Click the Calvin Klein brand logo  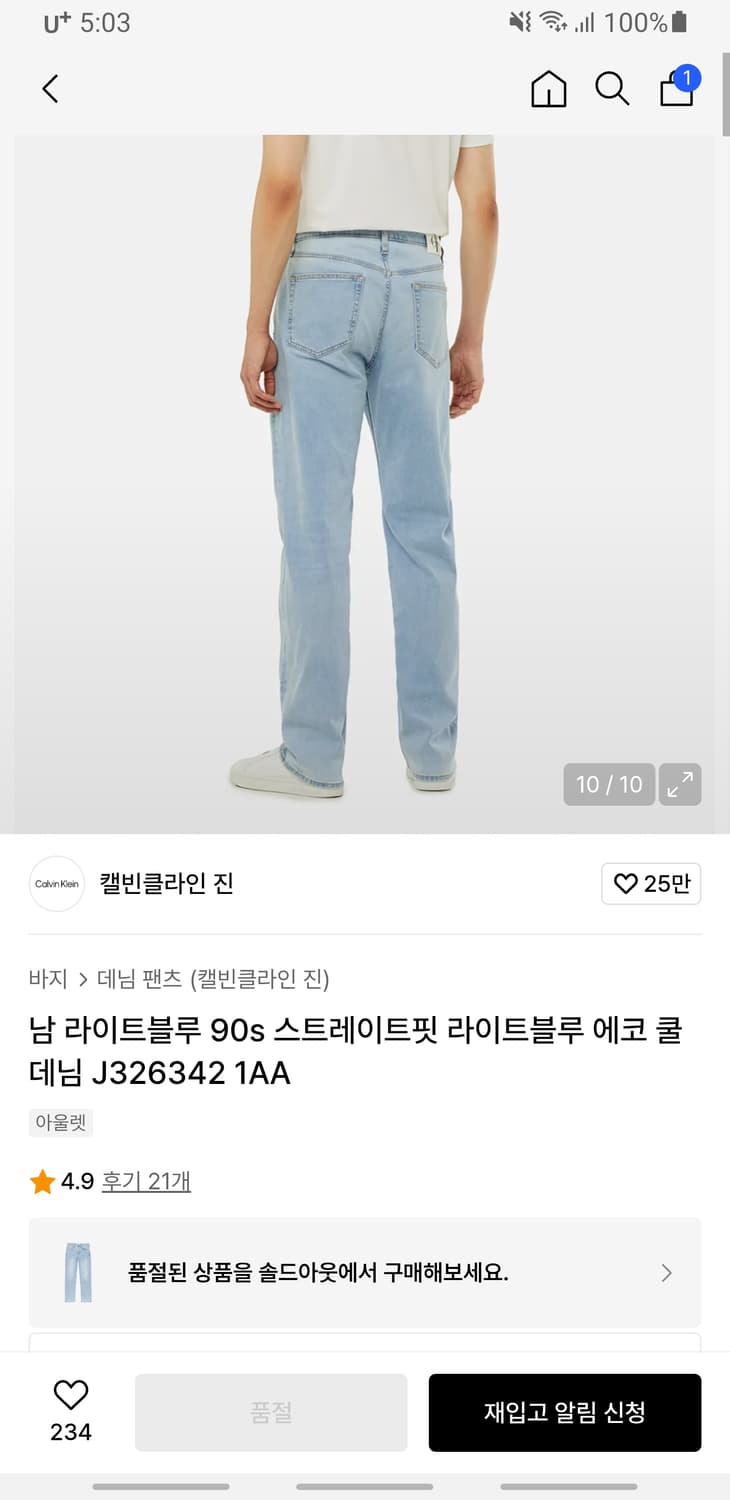click(56, 884)
